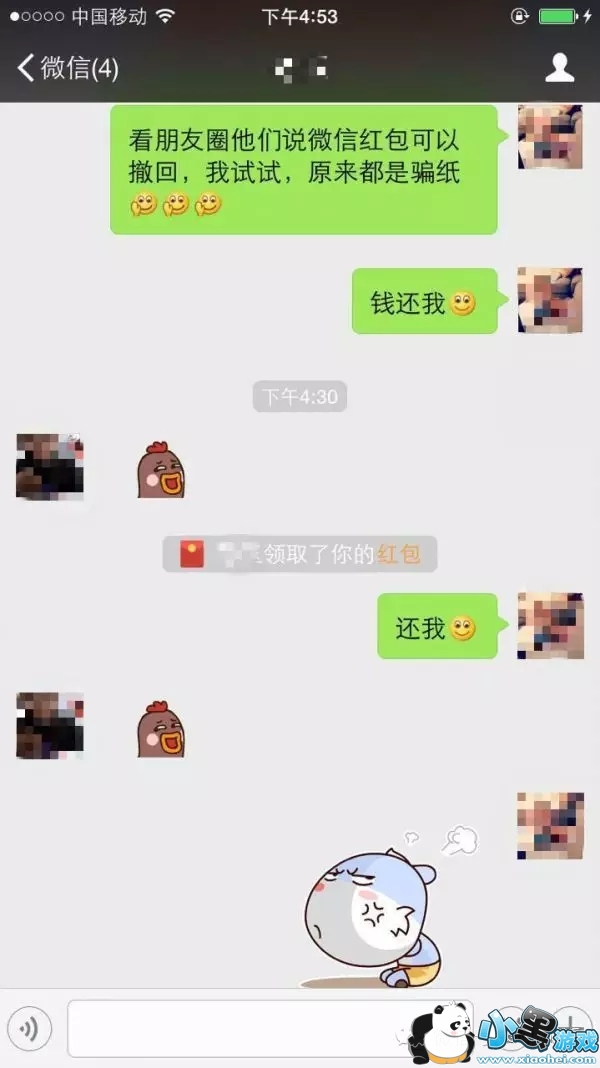Open the avatar beside the "还我" message
The image size is (600, 1068).
pos(549,626)
